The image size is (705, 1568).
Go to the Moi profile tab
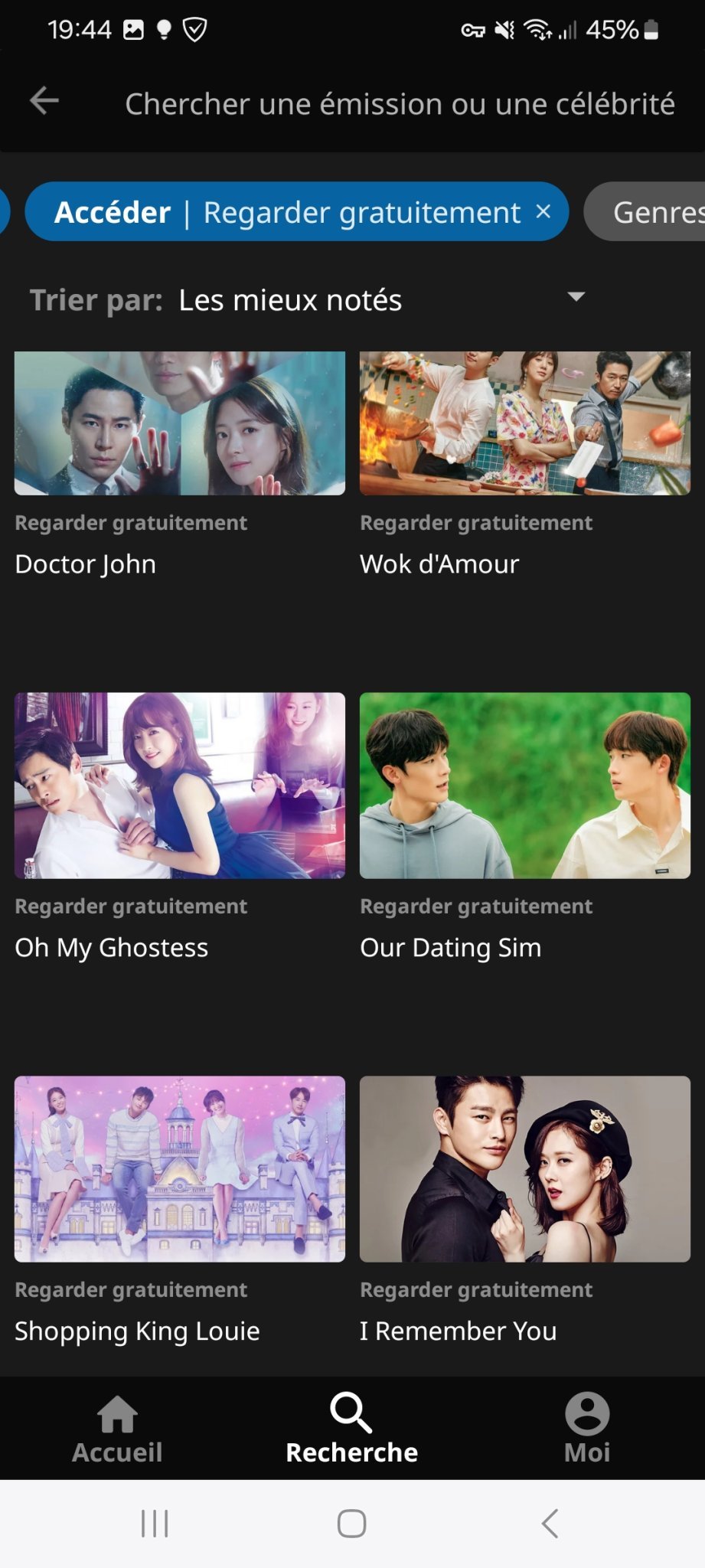click(586, 1429)
